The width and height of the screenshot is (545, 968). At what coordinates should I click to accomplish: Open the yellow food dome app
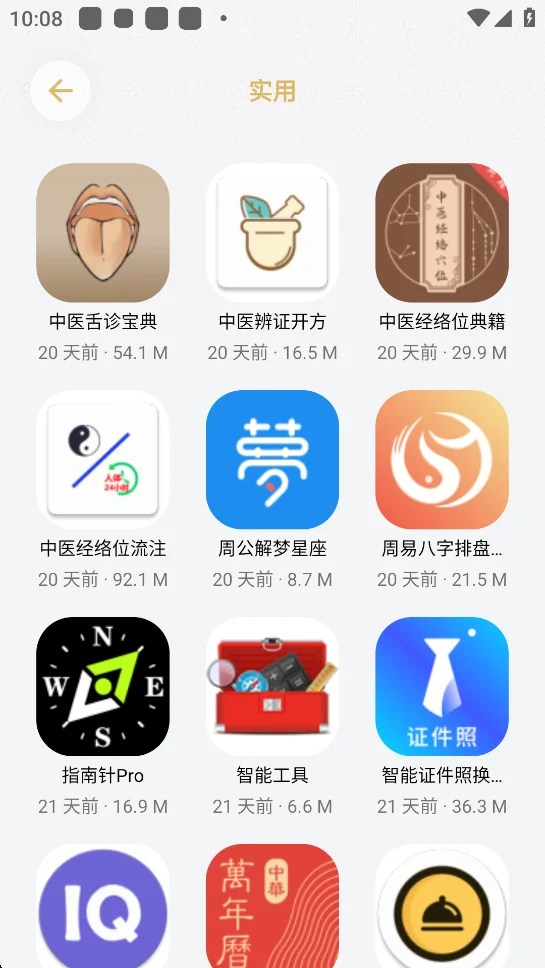tap(442, 906)
